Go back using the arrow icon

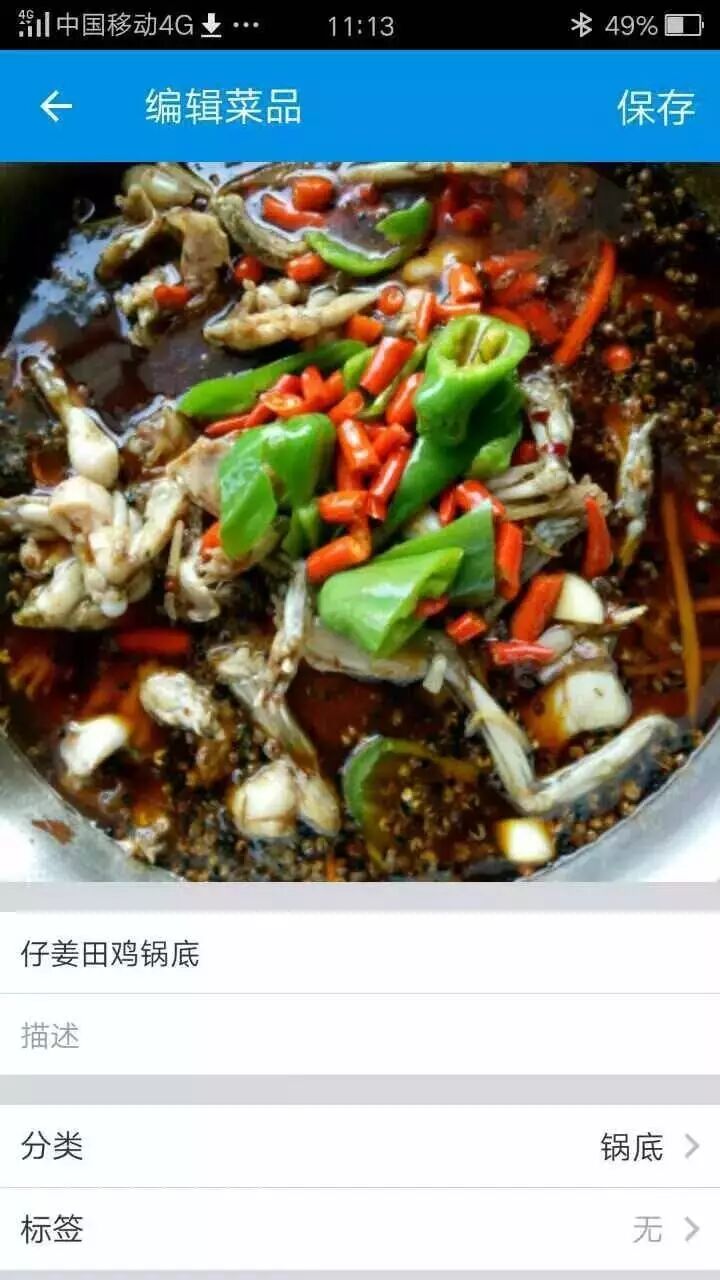pos(56,106)
